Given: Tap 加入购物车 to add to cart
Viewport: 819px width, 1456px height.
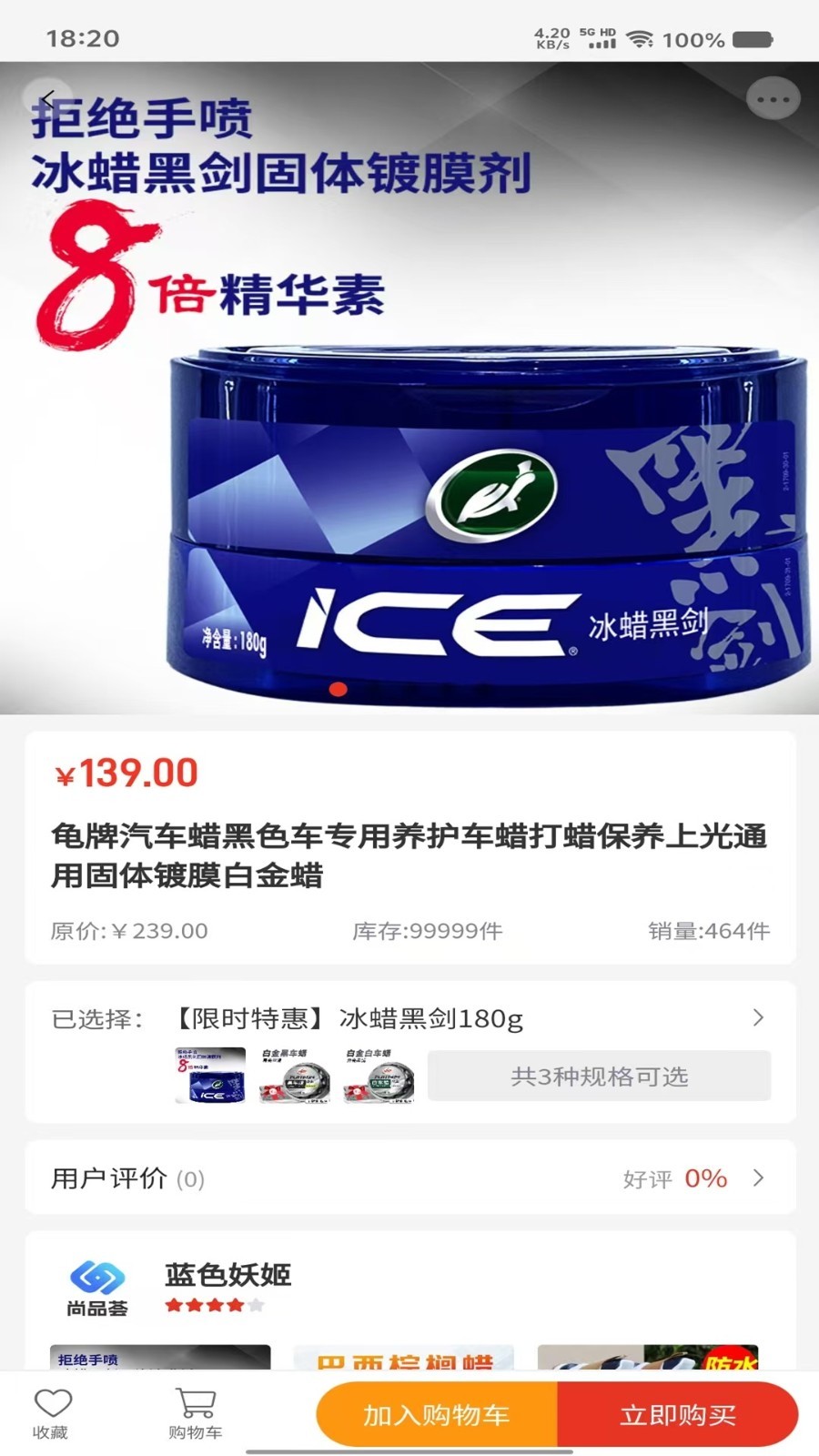Looking at the screenshot, I should tap(437, 1415).
